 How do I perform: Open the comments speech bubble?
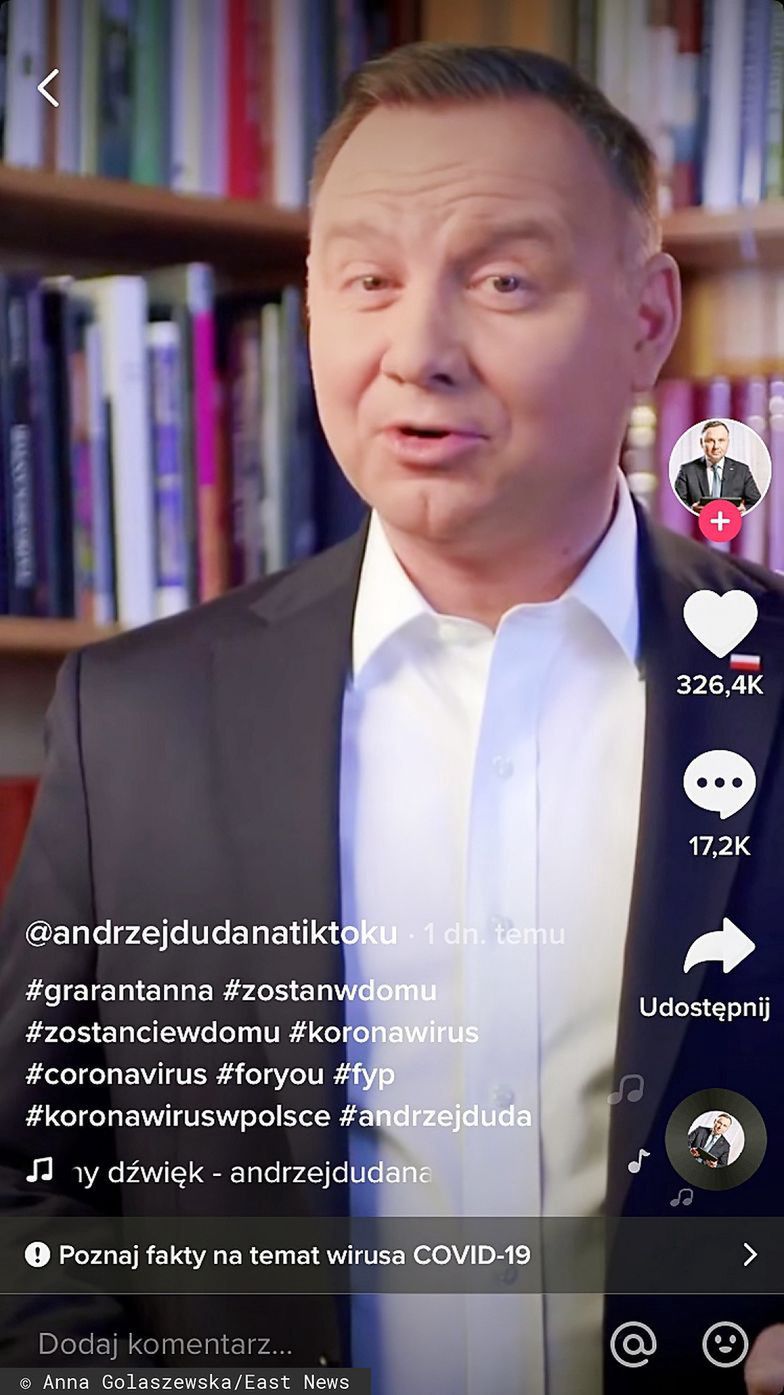pyautogui.click(x=719, y=783)
